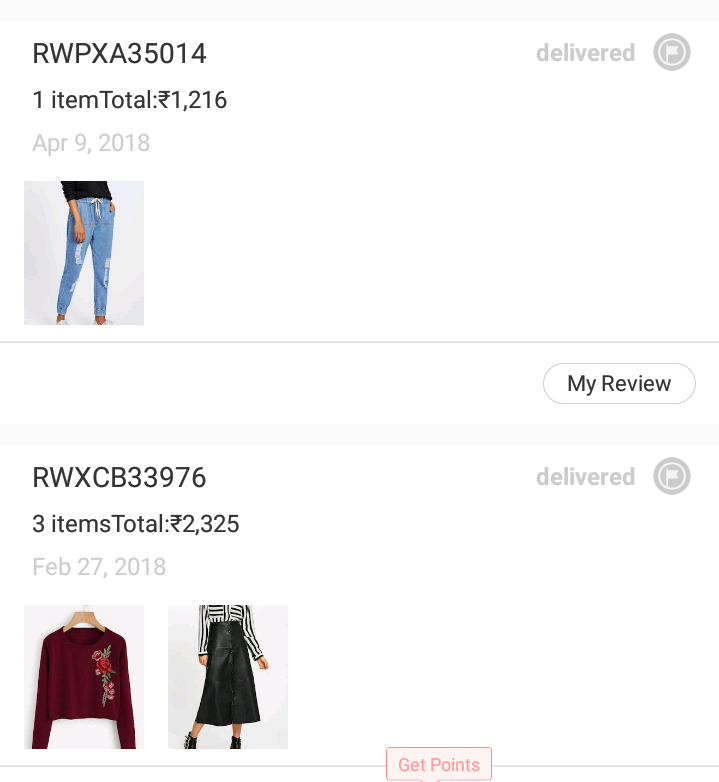
Task: Tap the flag icon on order RWPXA35014
Action: tap(672, 52)
